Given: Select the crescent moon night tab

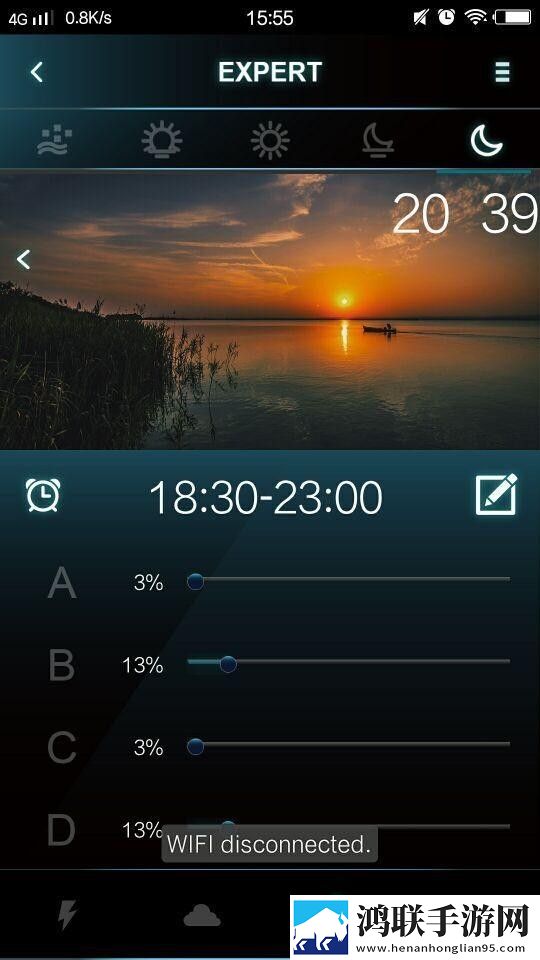Looking at the screenshot, I should click(486, 140).
